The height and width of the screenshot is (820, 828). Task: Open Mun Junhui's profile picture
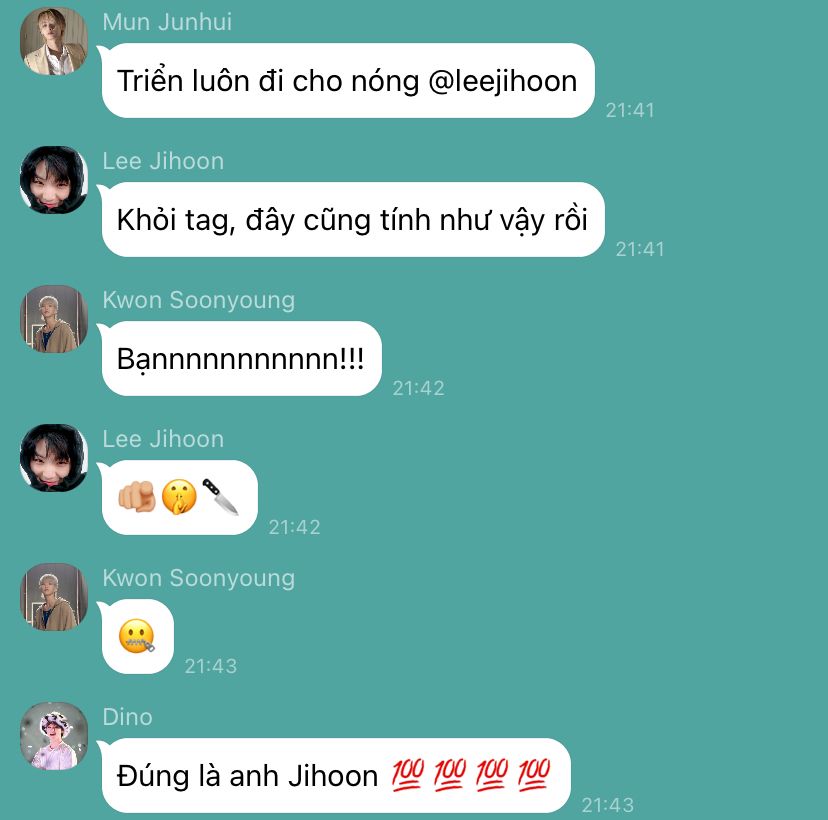tap(54, 42)
